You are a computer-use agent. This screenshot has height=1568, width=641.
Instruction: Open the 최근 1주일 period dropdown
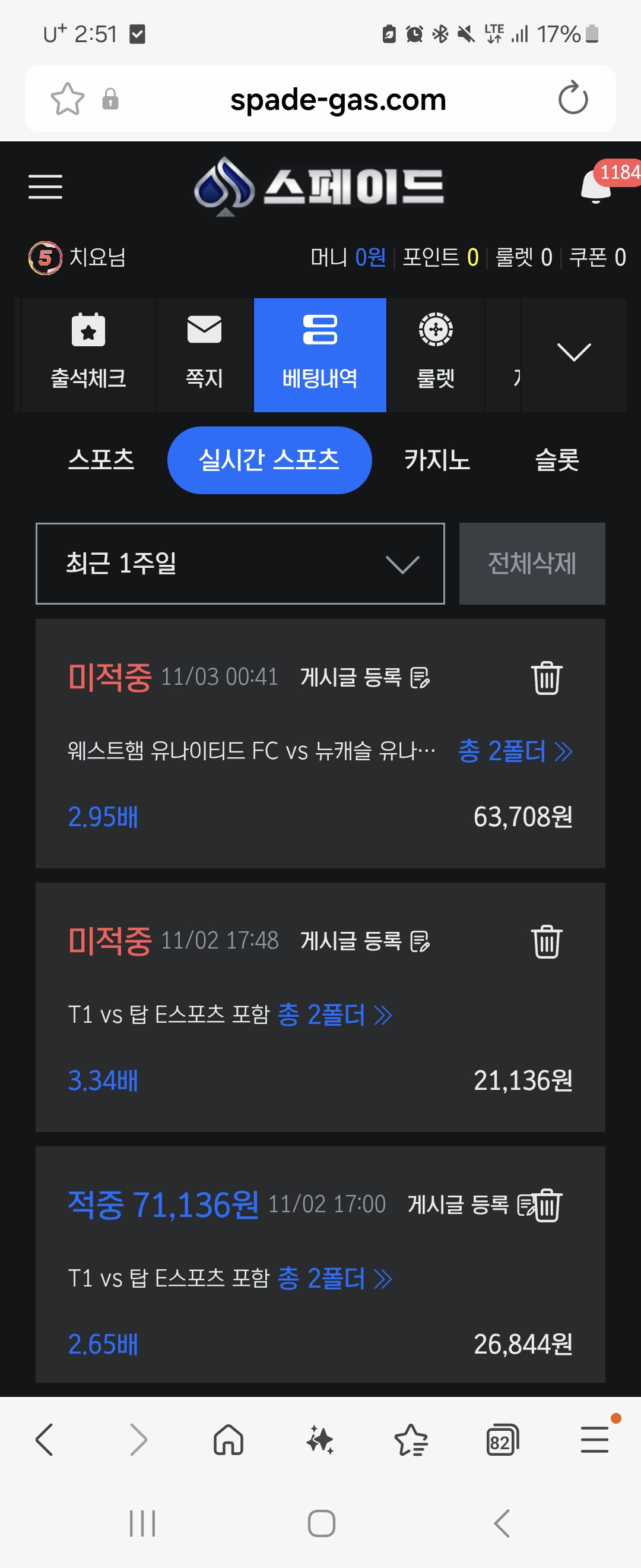click(x=240, y=564)
